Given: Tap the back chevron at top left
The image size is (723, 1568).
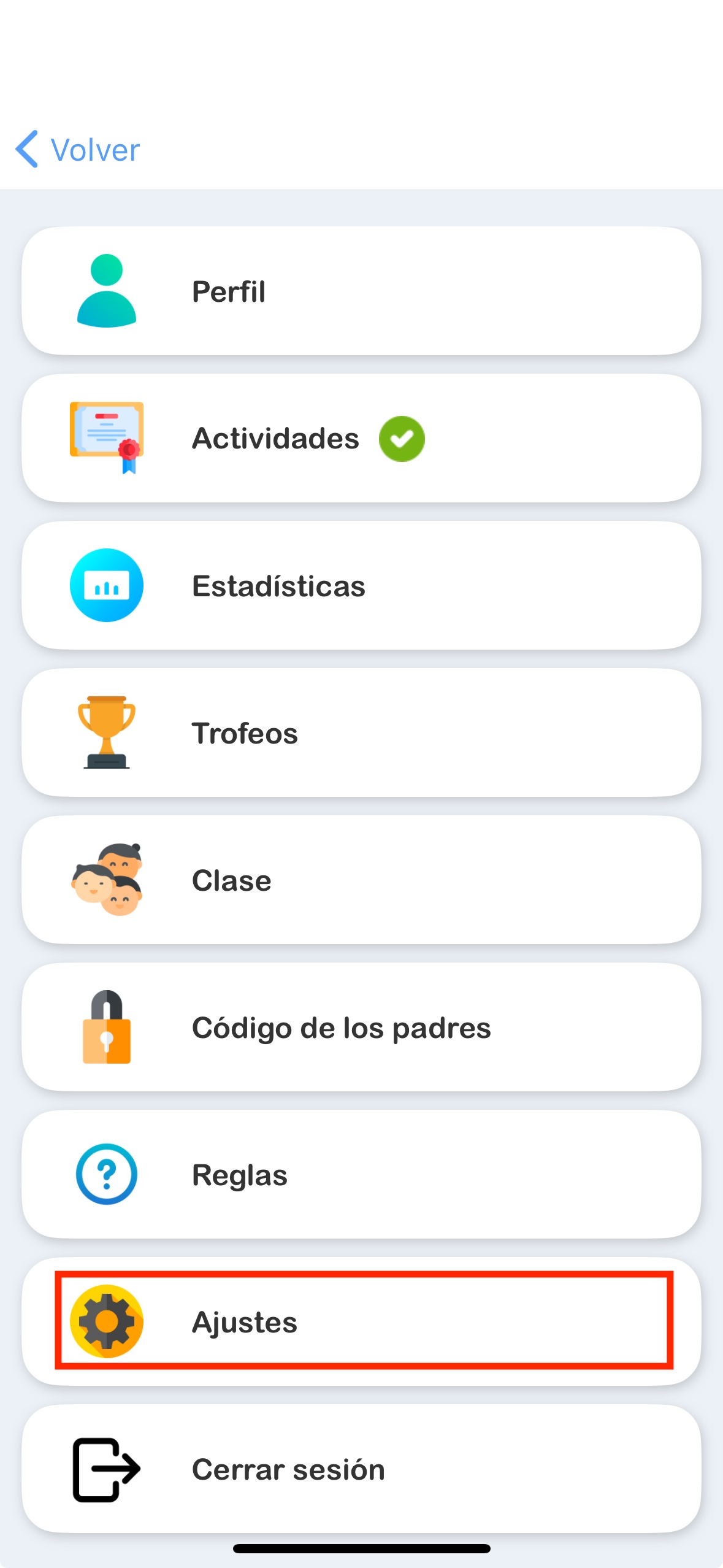Looking at the screenshot, I should [x=27, y=148].
